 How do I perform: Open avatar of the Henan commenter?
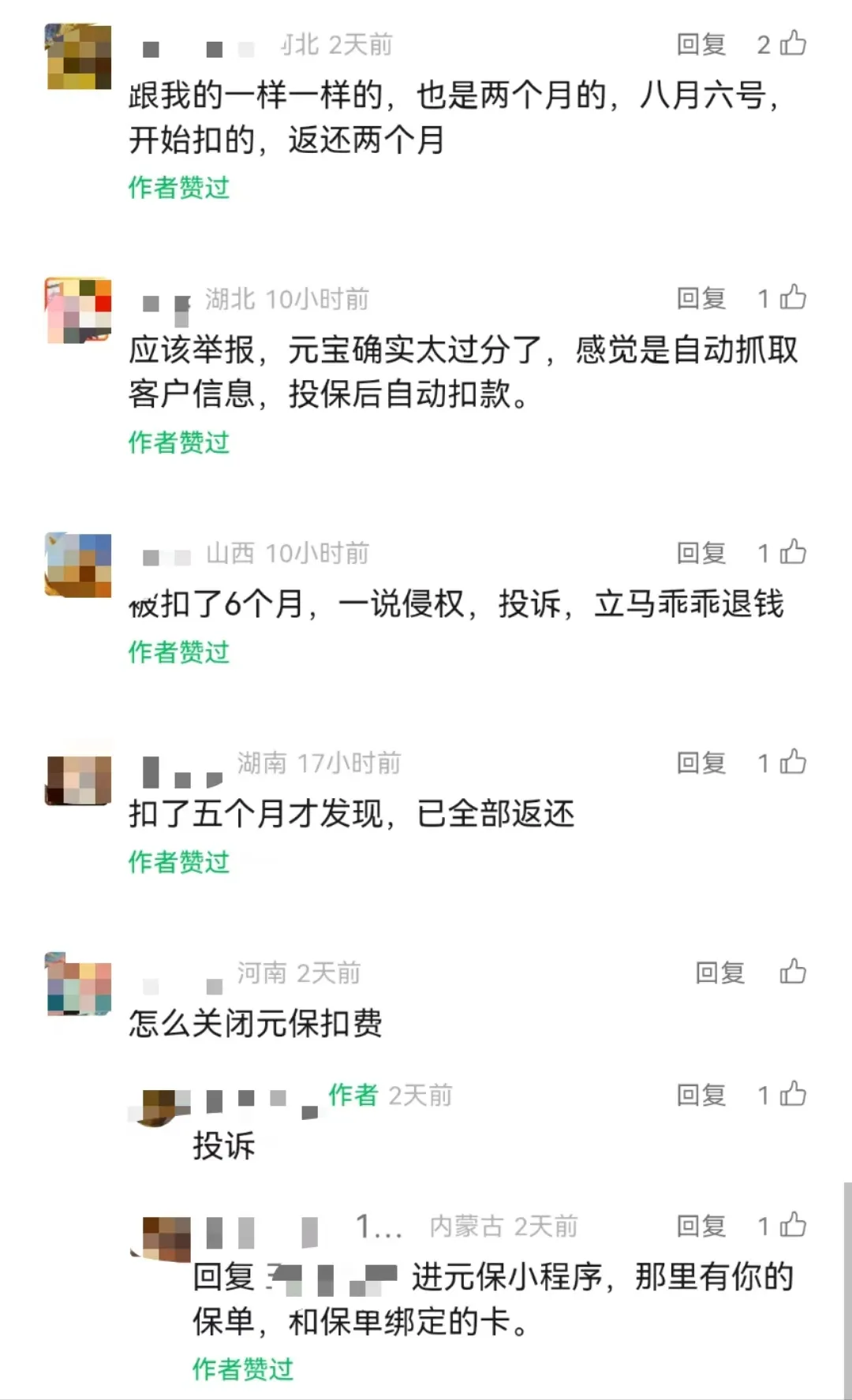point(78,984)
